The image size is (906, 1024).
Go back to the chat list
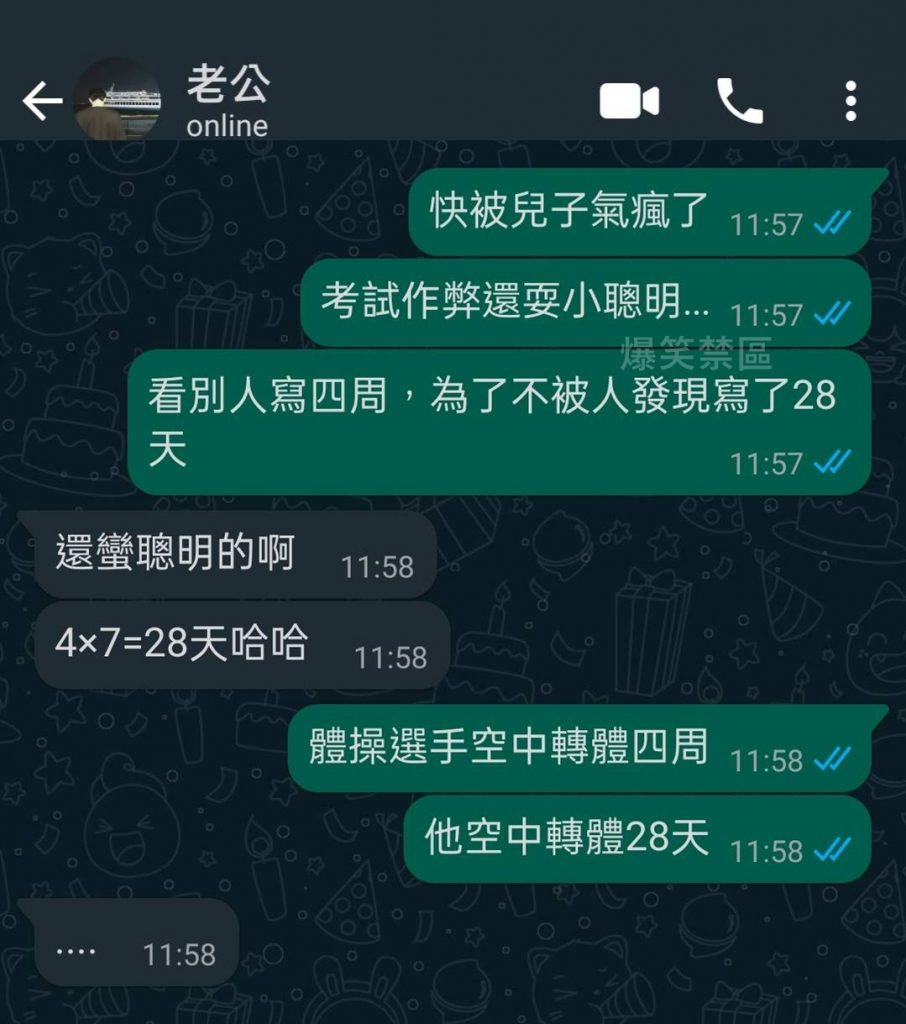click(41, 101)
